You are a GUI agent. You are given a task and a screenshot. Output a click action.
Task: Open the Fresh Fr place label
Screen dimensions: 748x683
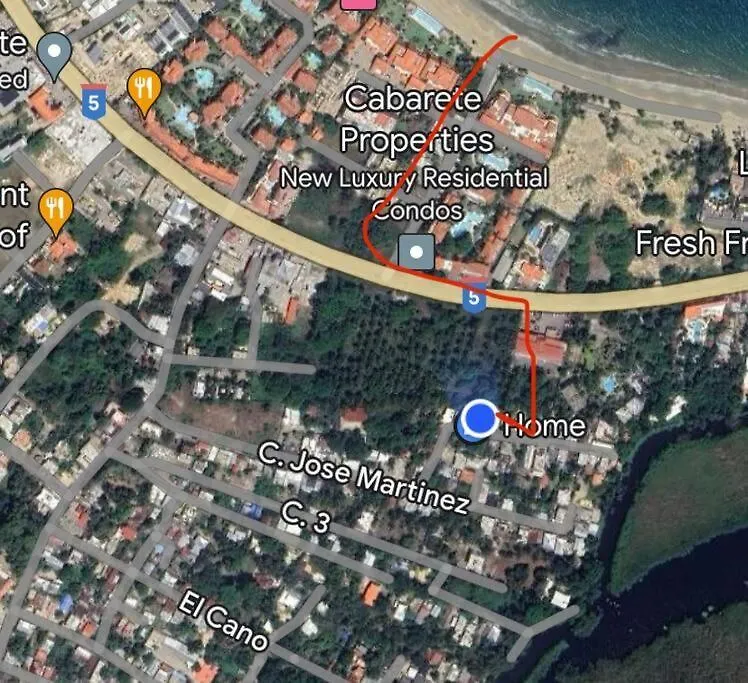[x=690, y=243]
